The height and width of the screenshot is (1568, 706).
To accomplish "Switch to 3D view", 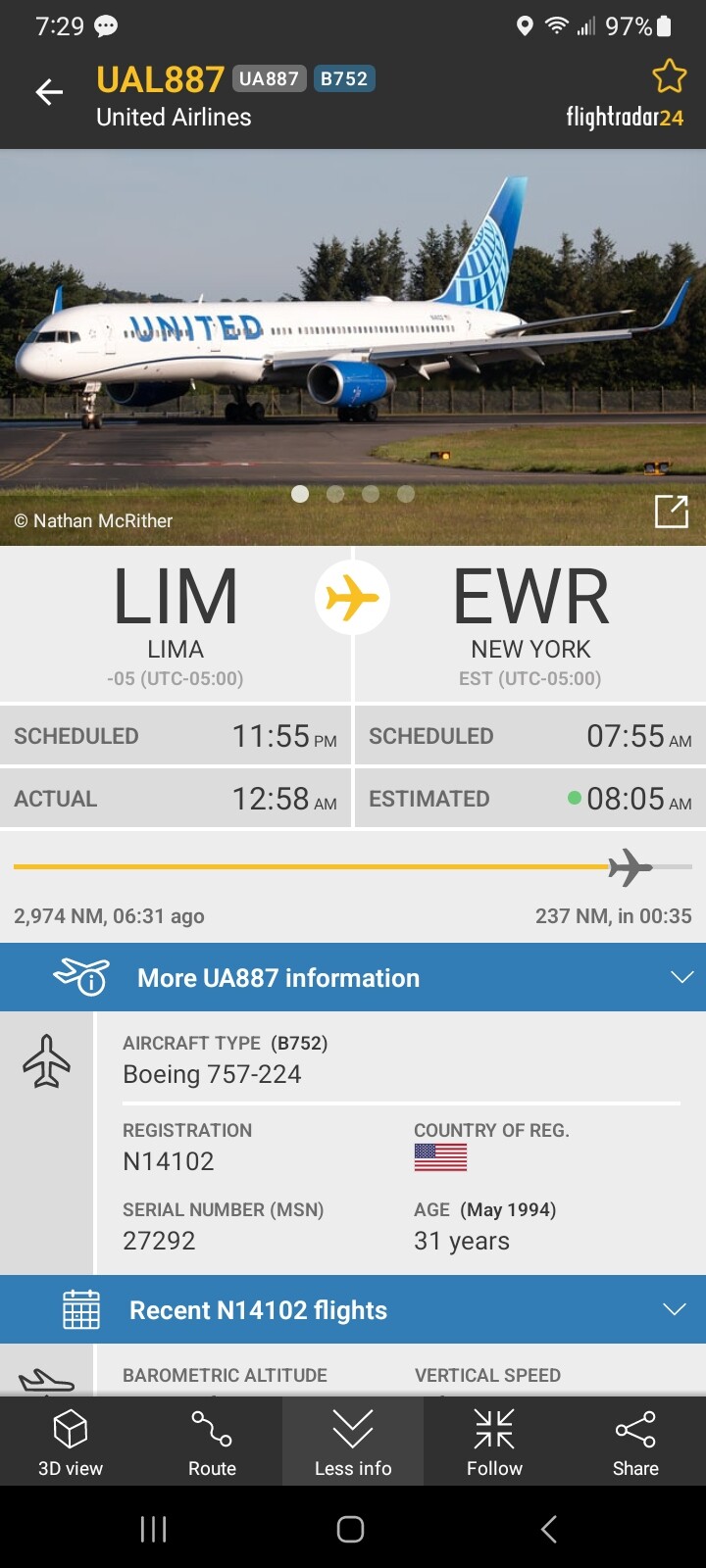I will [71, 1441].
